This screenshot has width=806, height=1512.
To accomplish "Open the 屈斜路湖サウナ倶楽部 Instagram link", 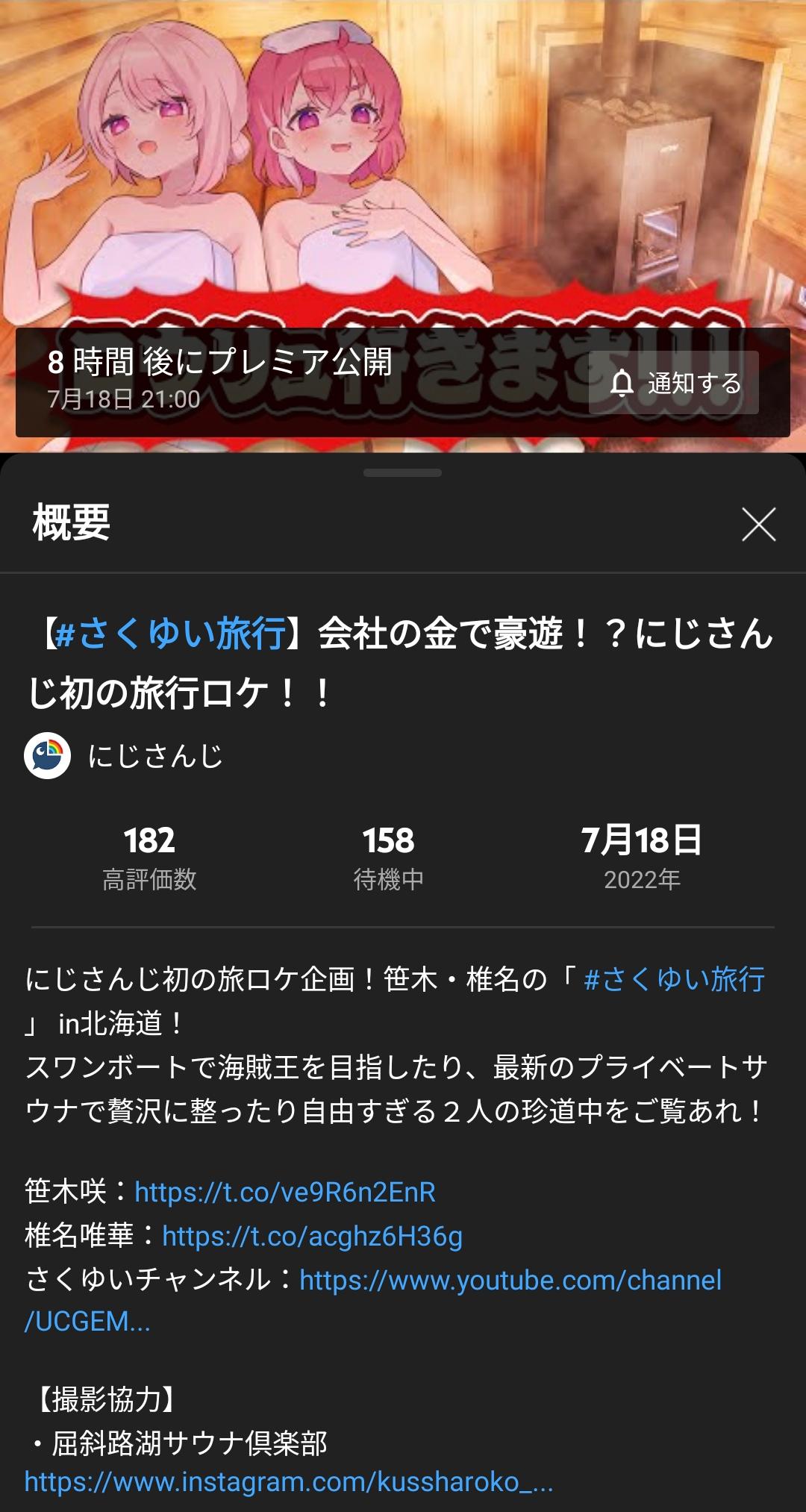I will click(x=288, y=1481).
